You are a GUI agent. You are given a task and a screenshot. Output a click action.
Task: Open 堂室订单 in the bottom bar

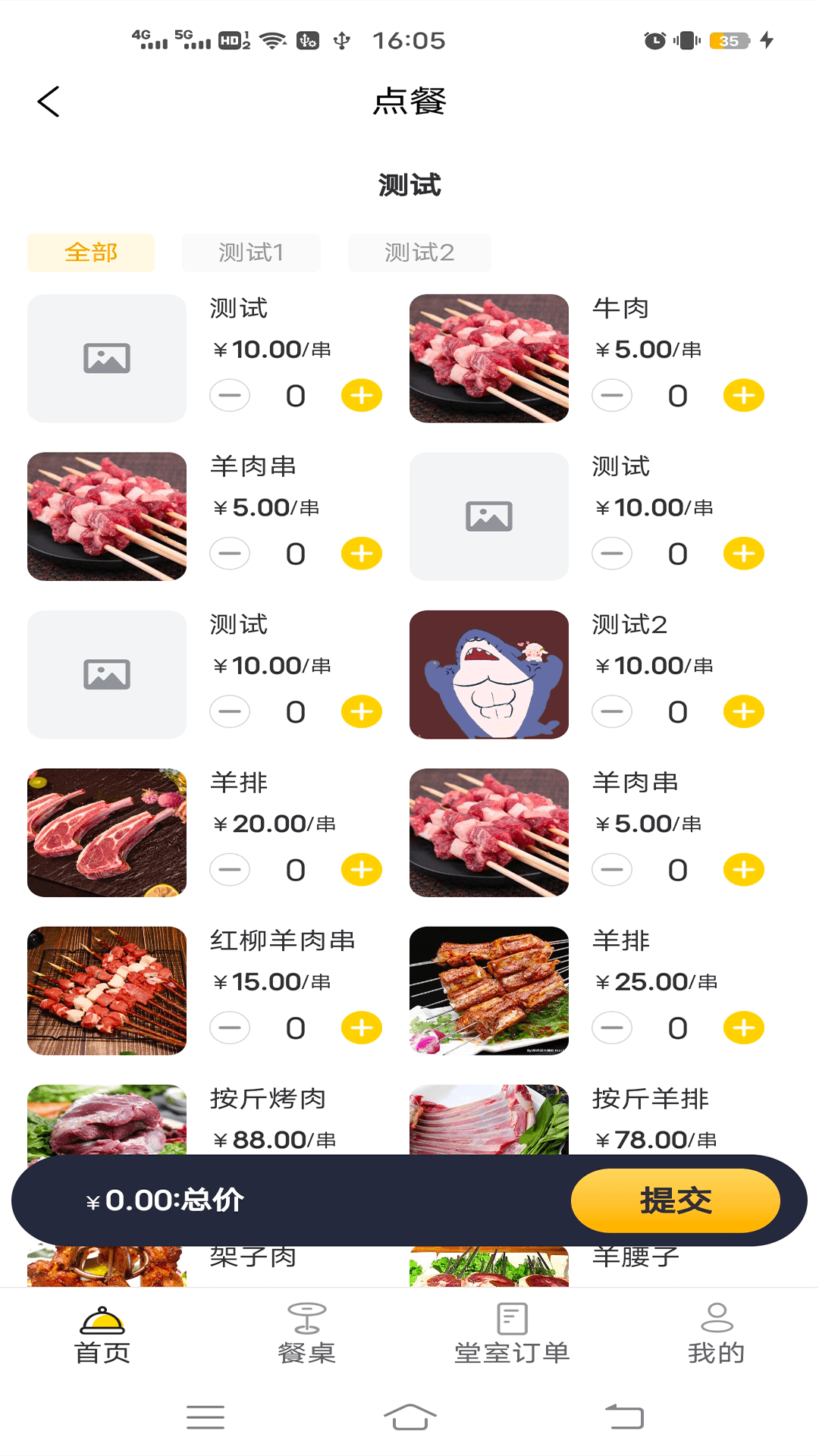[512, 1335]
